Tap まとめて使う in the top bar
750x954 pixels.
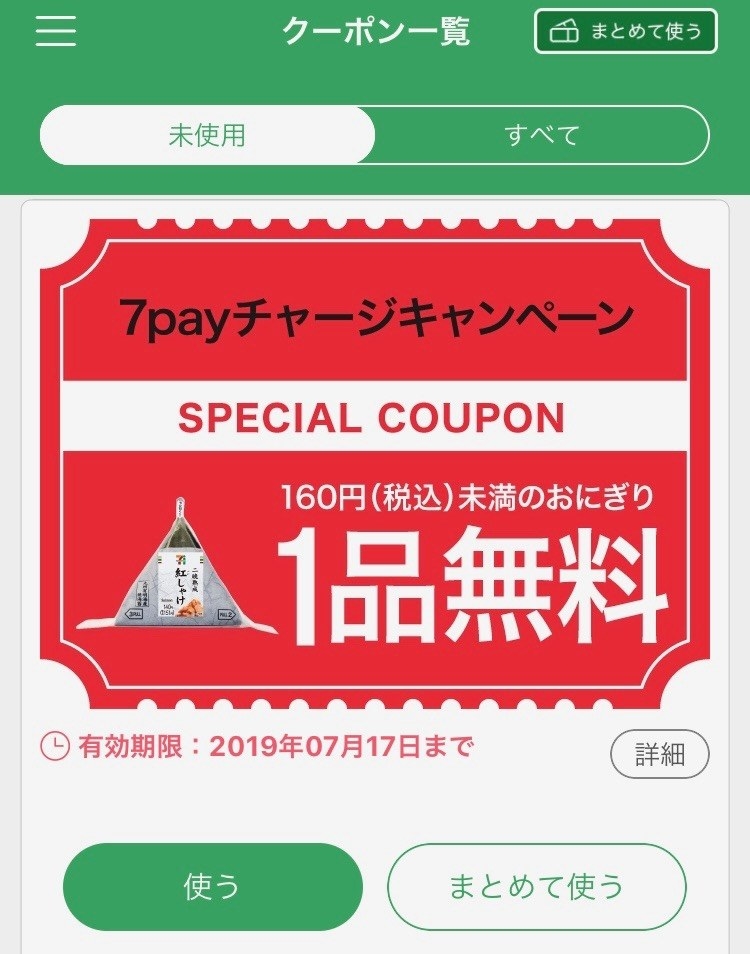[x=626, y=31]
